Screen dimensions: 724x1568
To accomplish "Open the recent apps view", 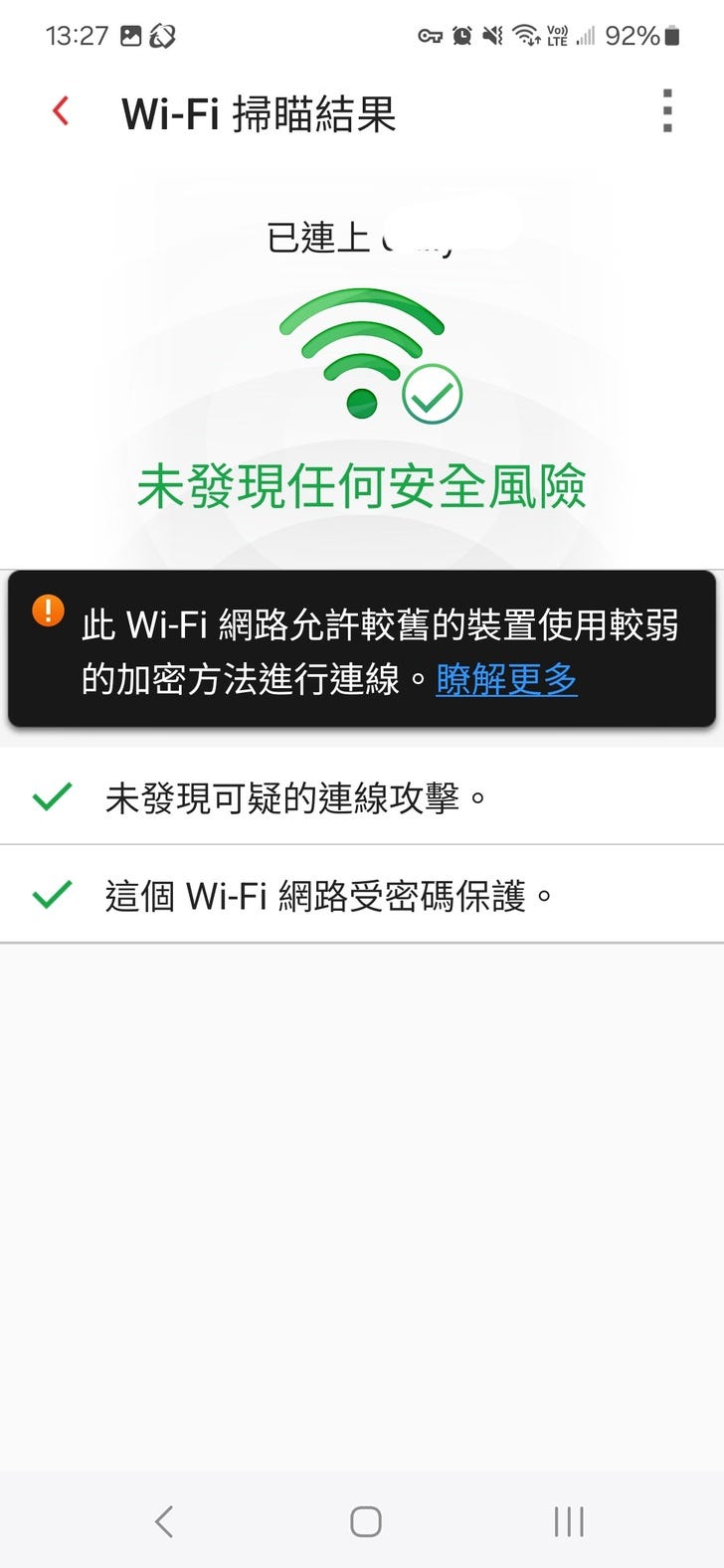I will [x=568, y=1520].
